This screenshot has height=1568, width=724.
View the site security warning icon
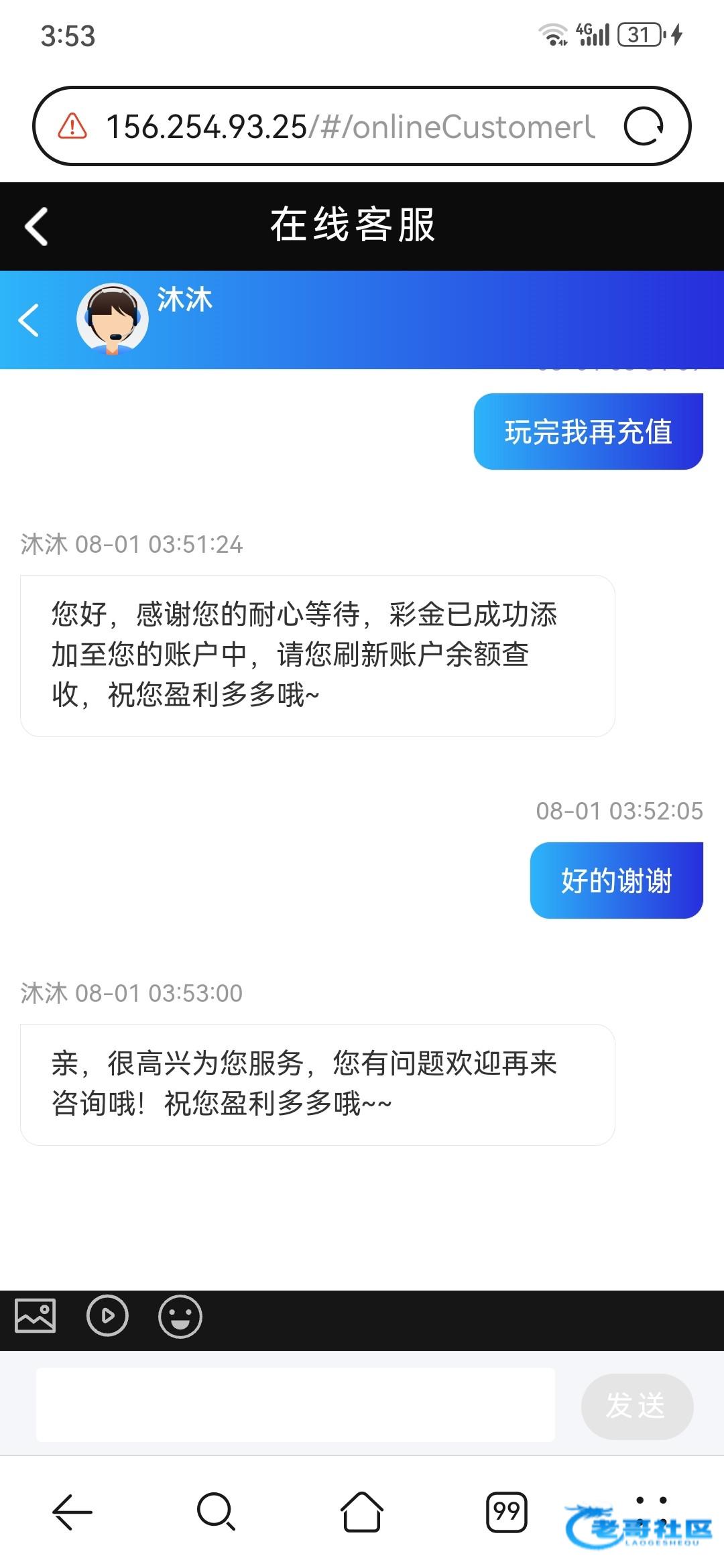(x=72, y=126)
